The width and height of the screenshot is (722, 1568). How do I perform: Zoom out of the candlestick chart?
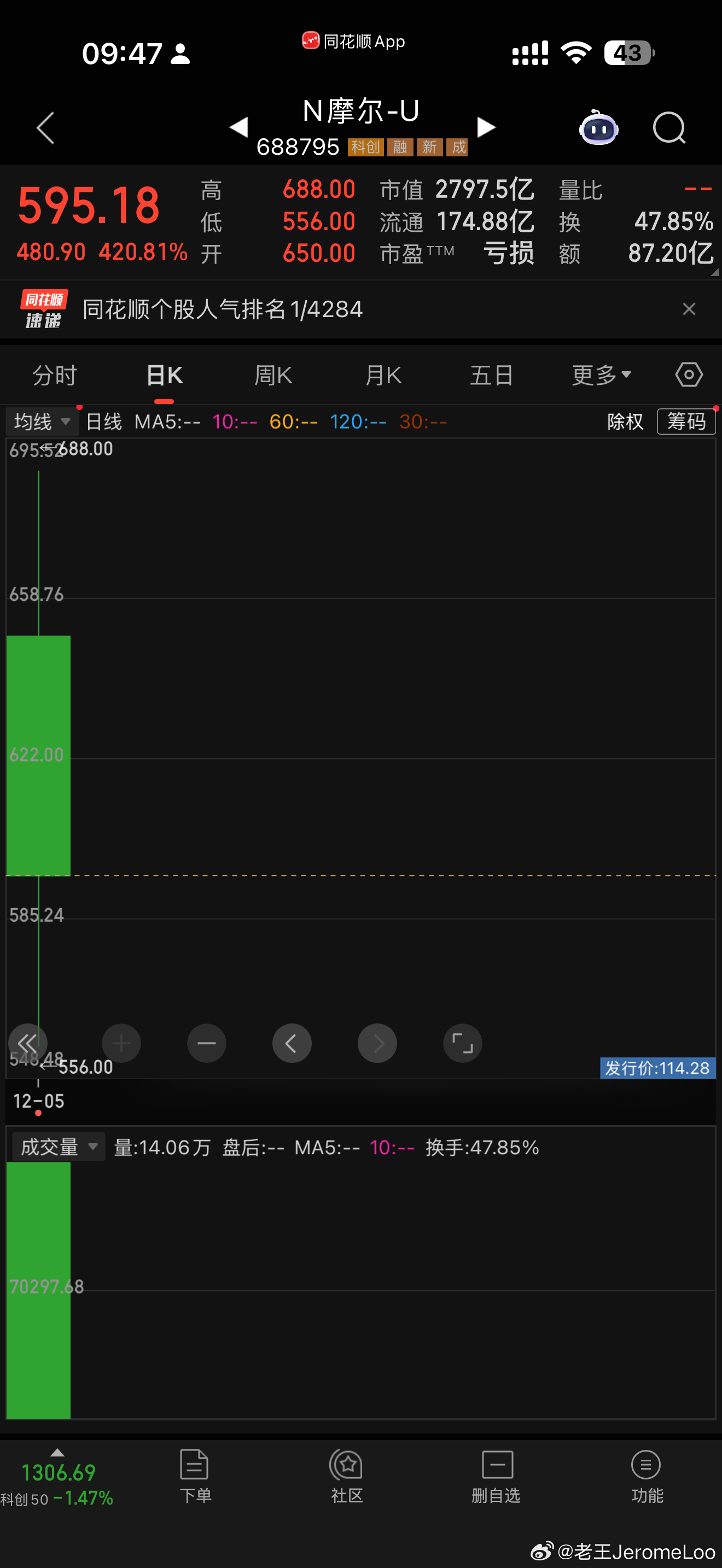point(206,1043)
